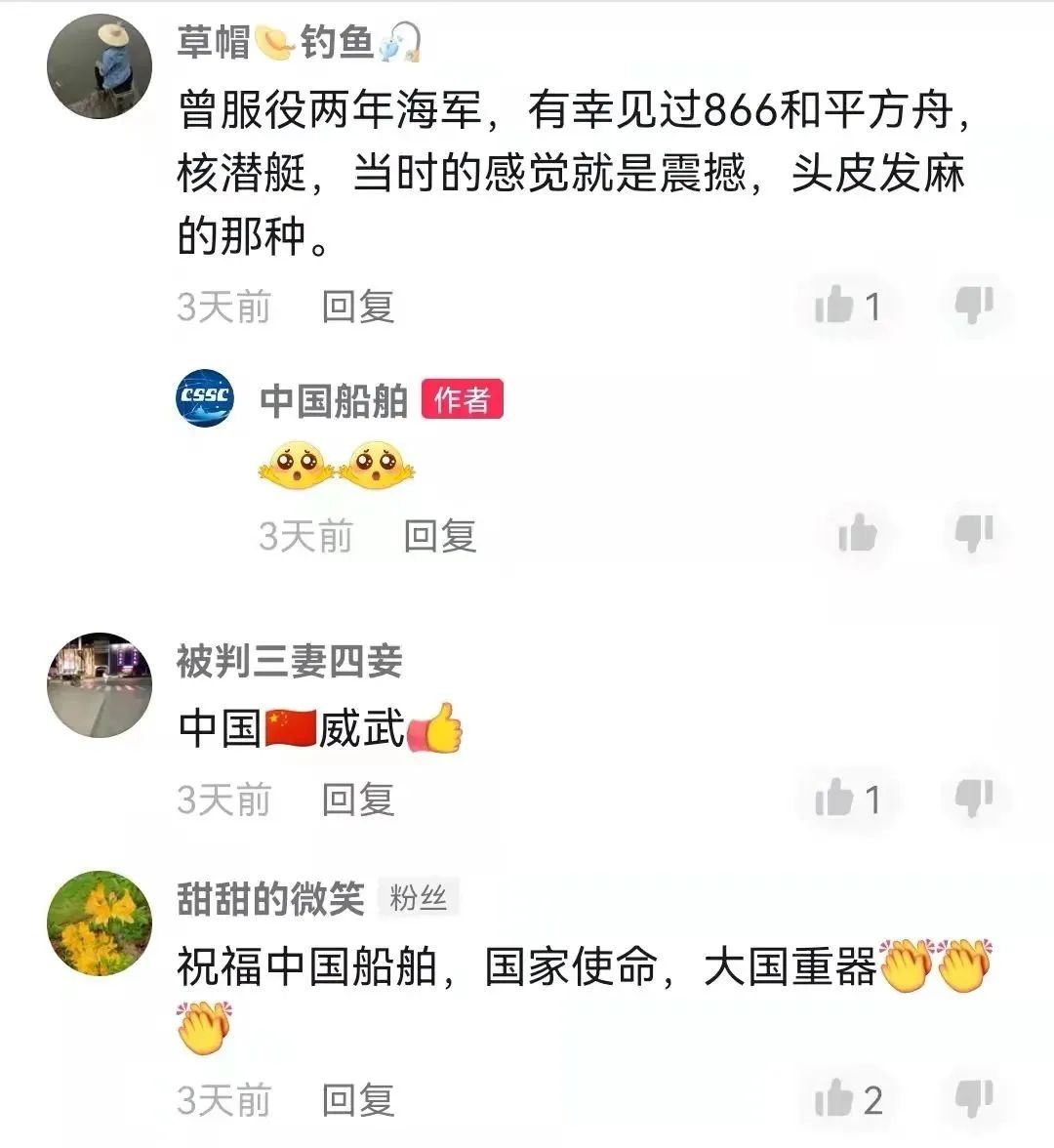Reply to 草帽钓鱼's navy comment
Viewport: 1054px width, 1148px height.
pyautogui.click(x=358, y=307)
